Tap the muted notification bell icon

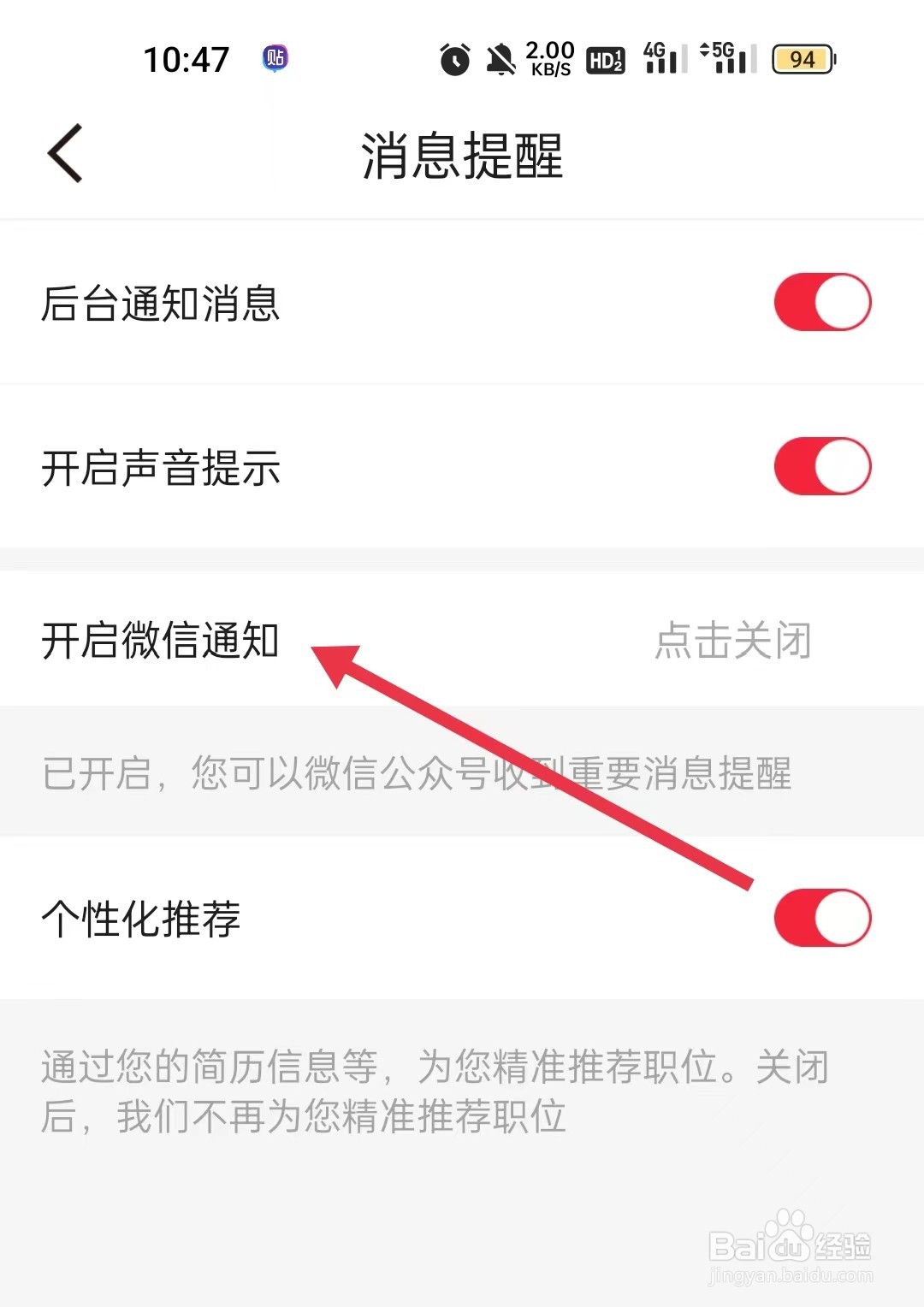[499, 59]
